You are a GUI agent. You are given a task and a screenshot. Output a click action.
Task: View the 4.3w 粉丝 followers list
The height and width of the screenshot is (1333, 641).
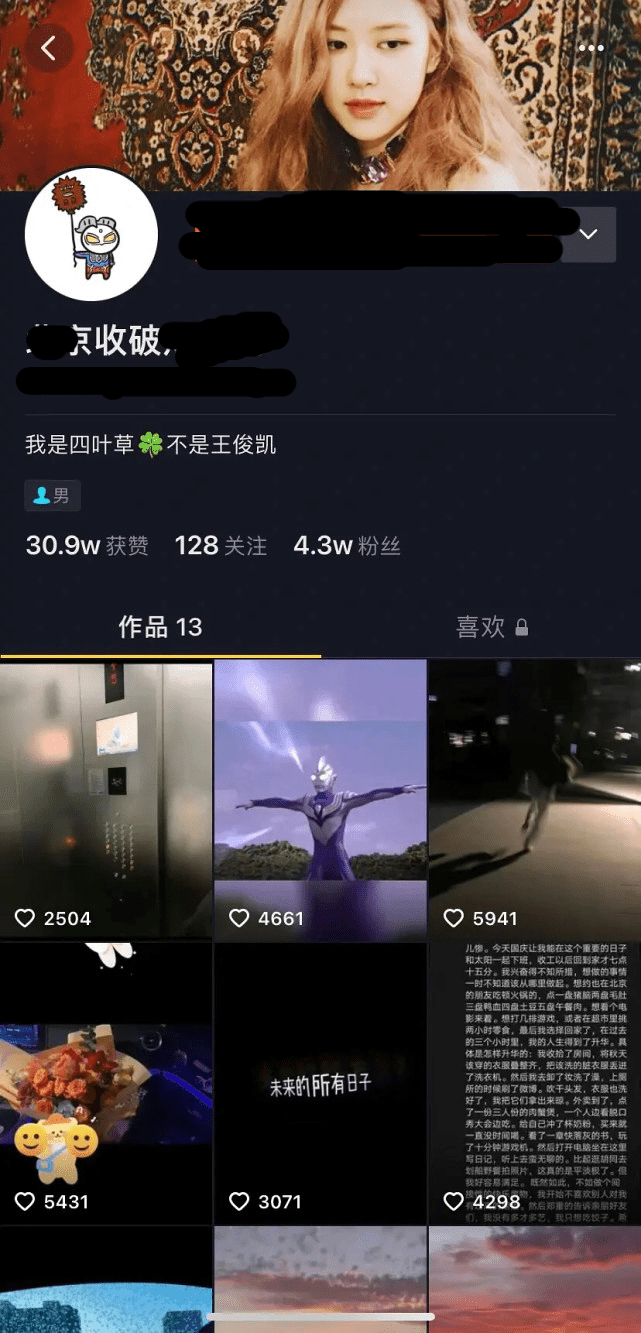click(x=346, y=546)
